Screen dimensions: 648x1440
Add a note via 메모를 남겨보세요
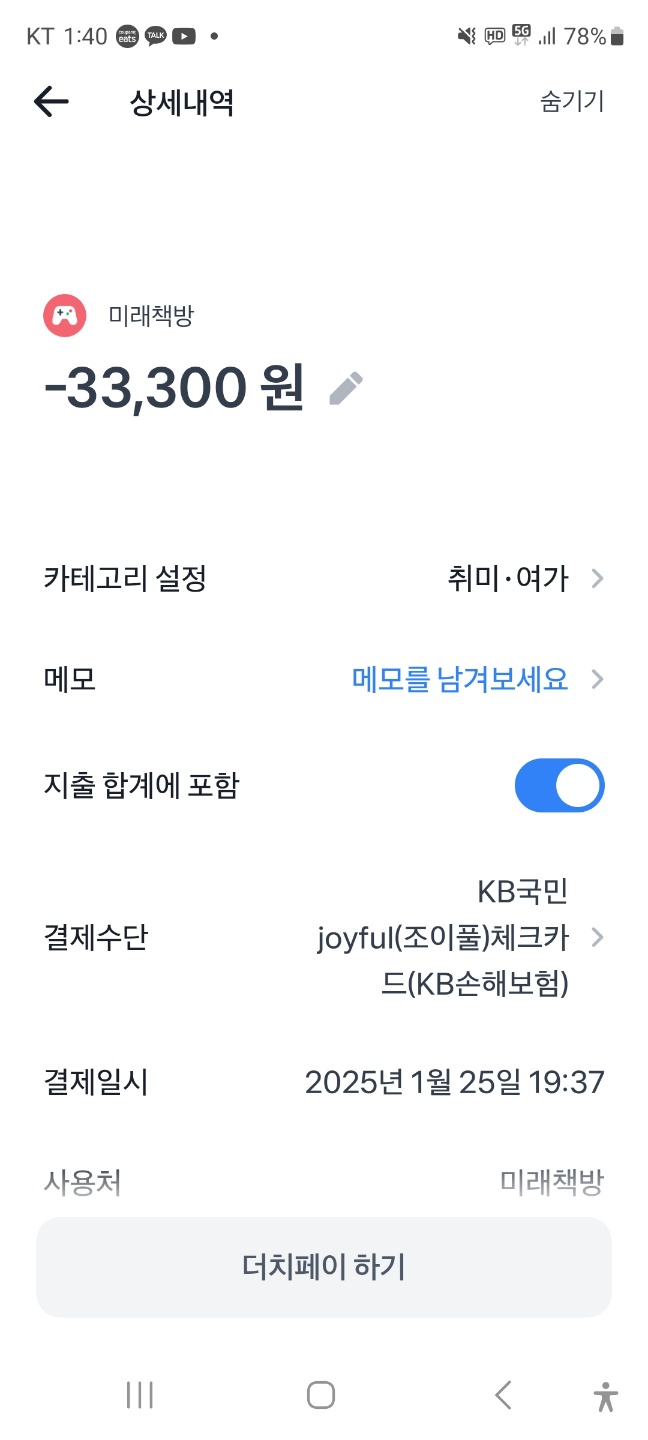coord(460,680)
